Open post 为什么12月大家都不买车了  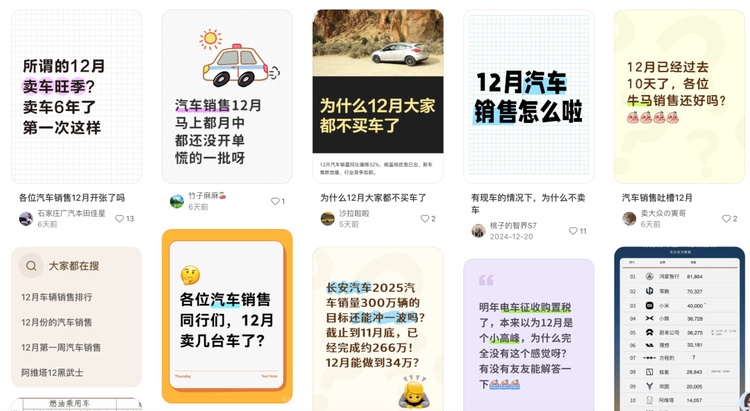point(378,95)
